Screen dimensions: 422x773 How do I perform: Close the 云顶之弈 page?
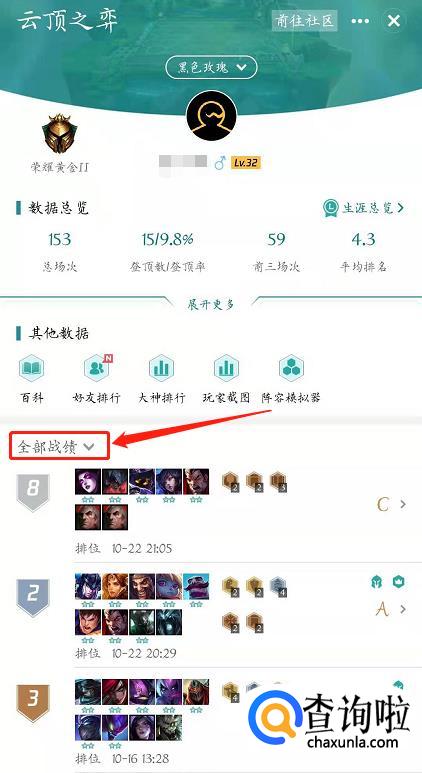tap(393, 21)
